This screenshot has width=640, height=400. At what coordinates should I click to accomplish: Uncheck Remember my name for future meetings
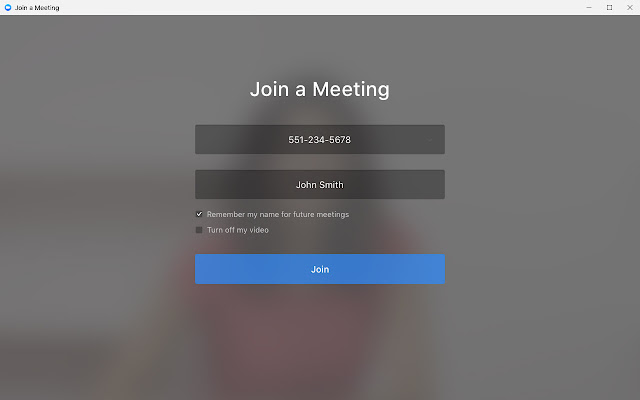coord(199,214)
